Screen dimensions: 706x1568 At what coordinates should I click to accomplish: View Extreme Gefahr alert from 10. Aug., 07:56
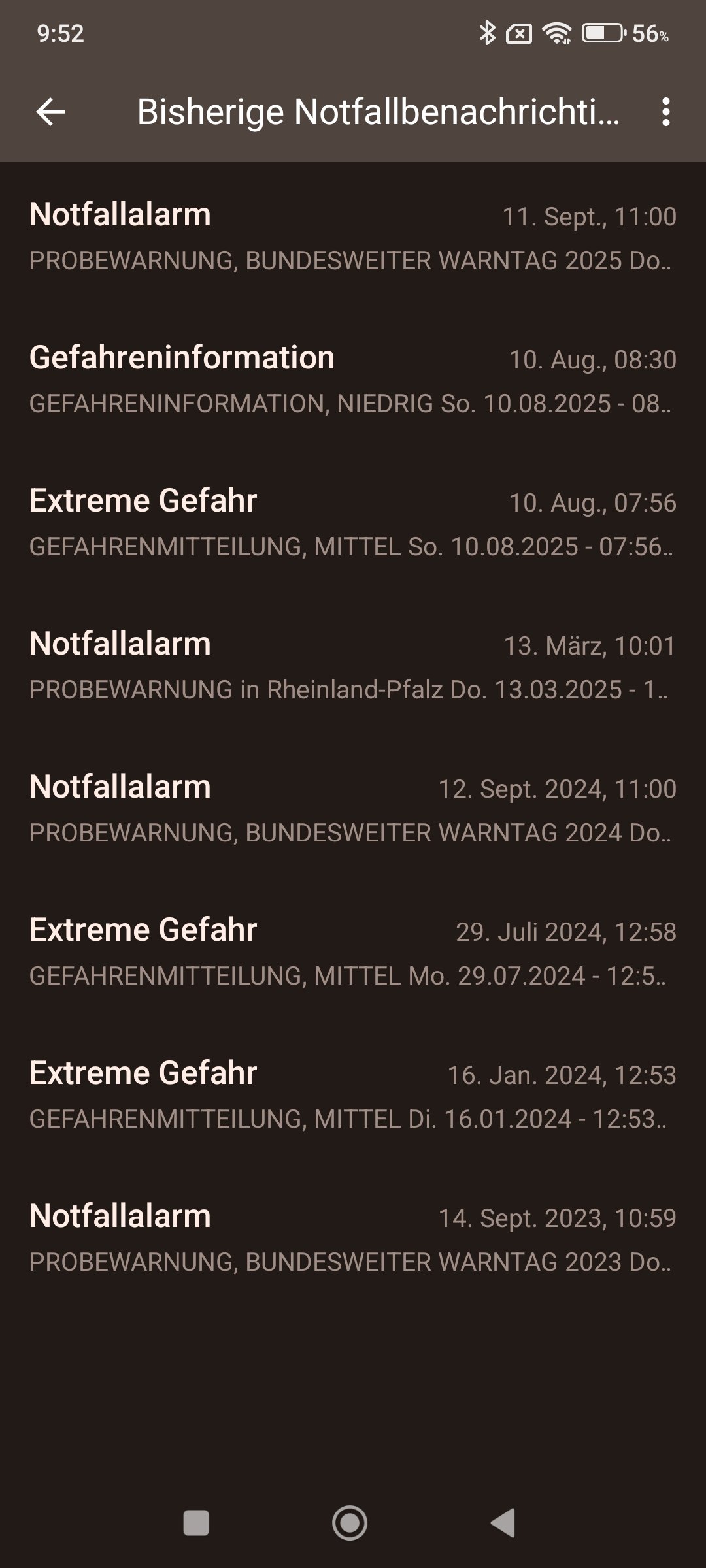[353, 523]
